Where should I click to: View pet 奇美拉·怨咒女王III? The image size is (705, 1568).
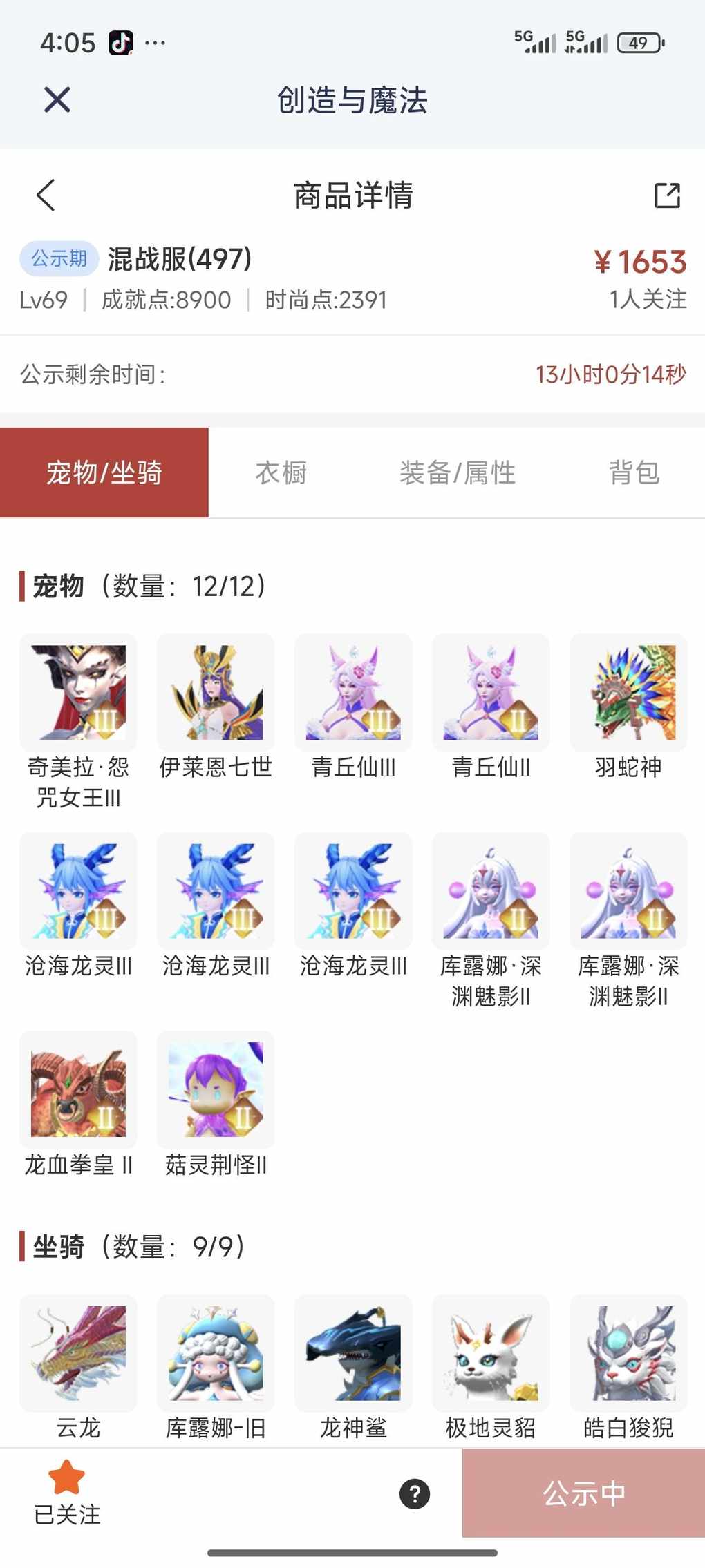pos(78,693)
